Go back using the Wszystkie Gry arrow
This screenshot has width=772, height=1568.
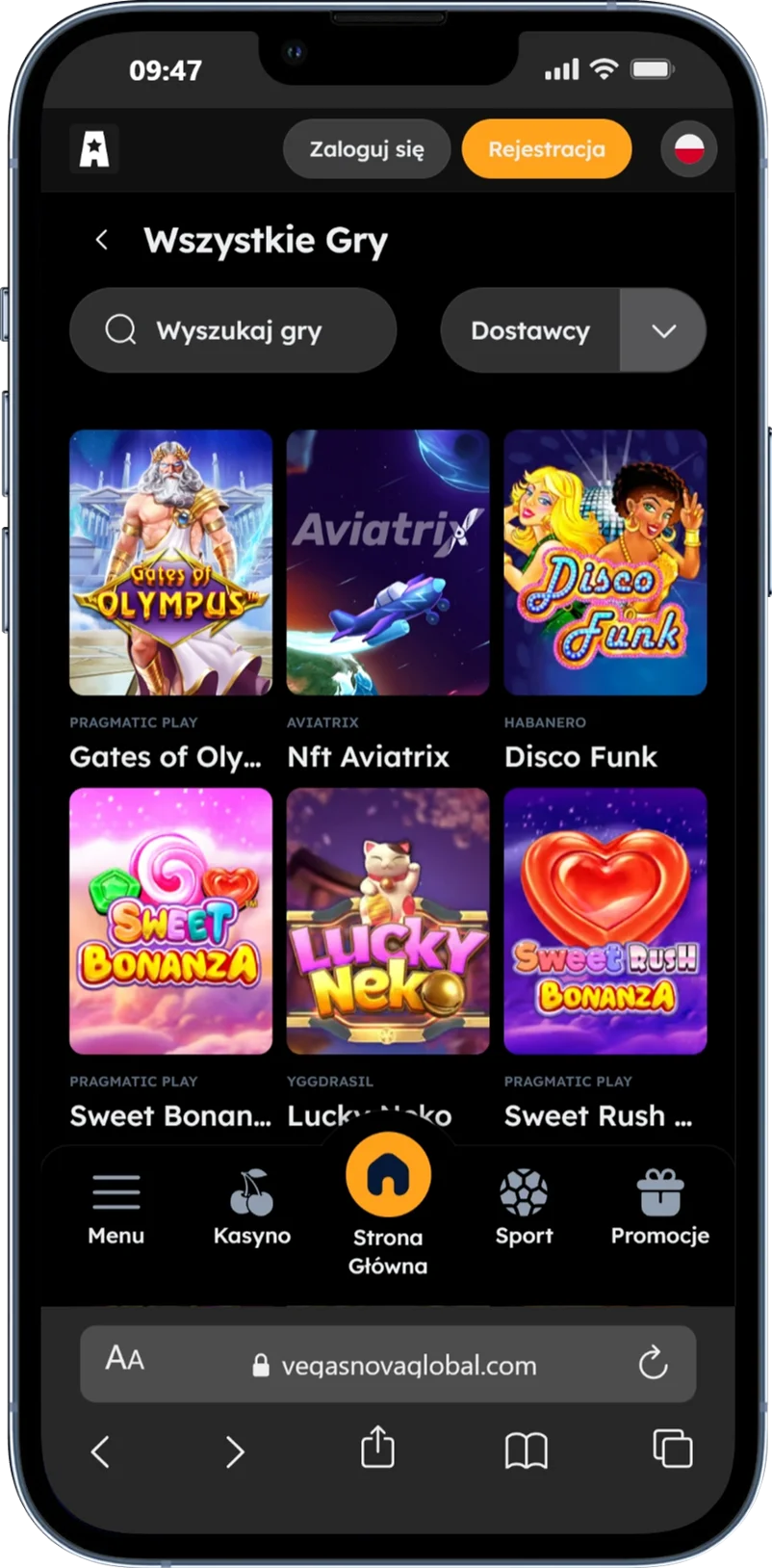coord(102,240)
